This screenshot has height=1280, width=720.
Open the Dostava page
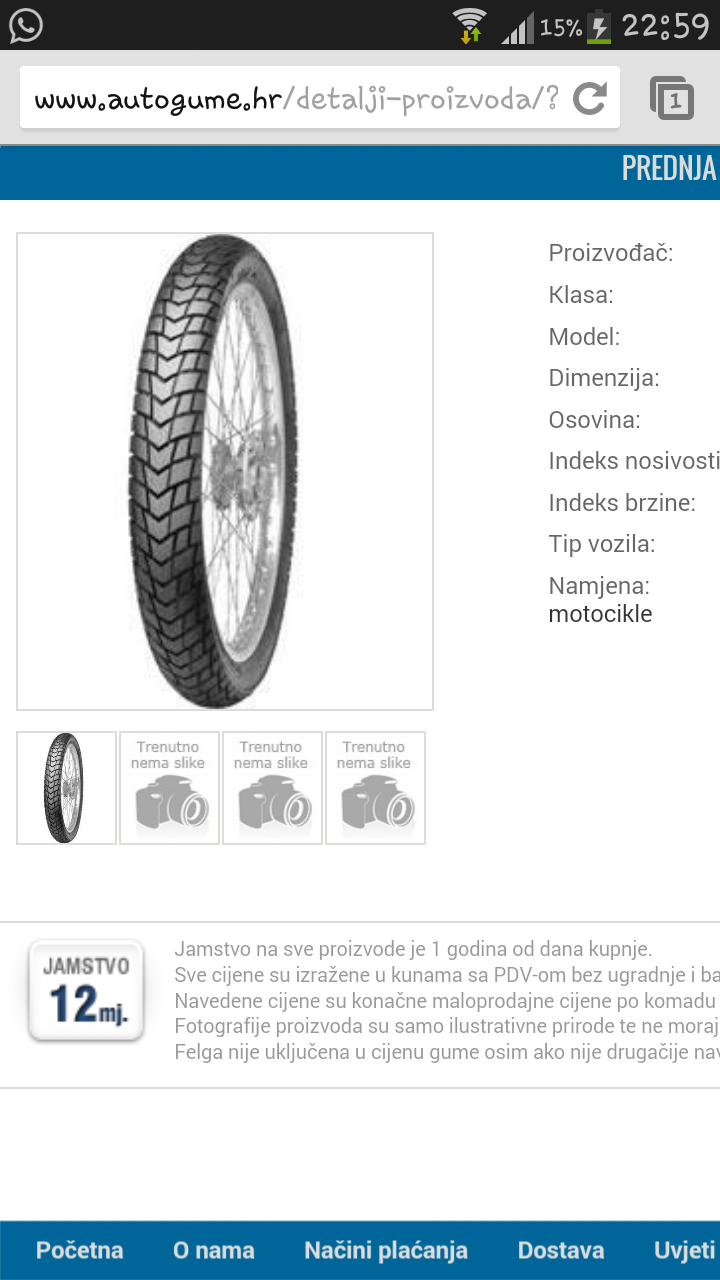[x=561, y=1250]
